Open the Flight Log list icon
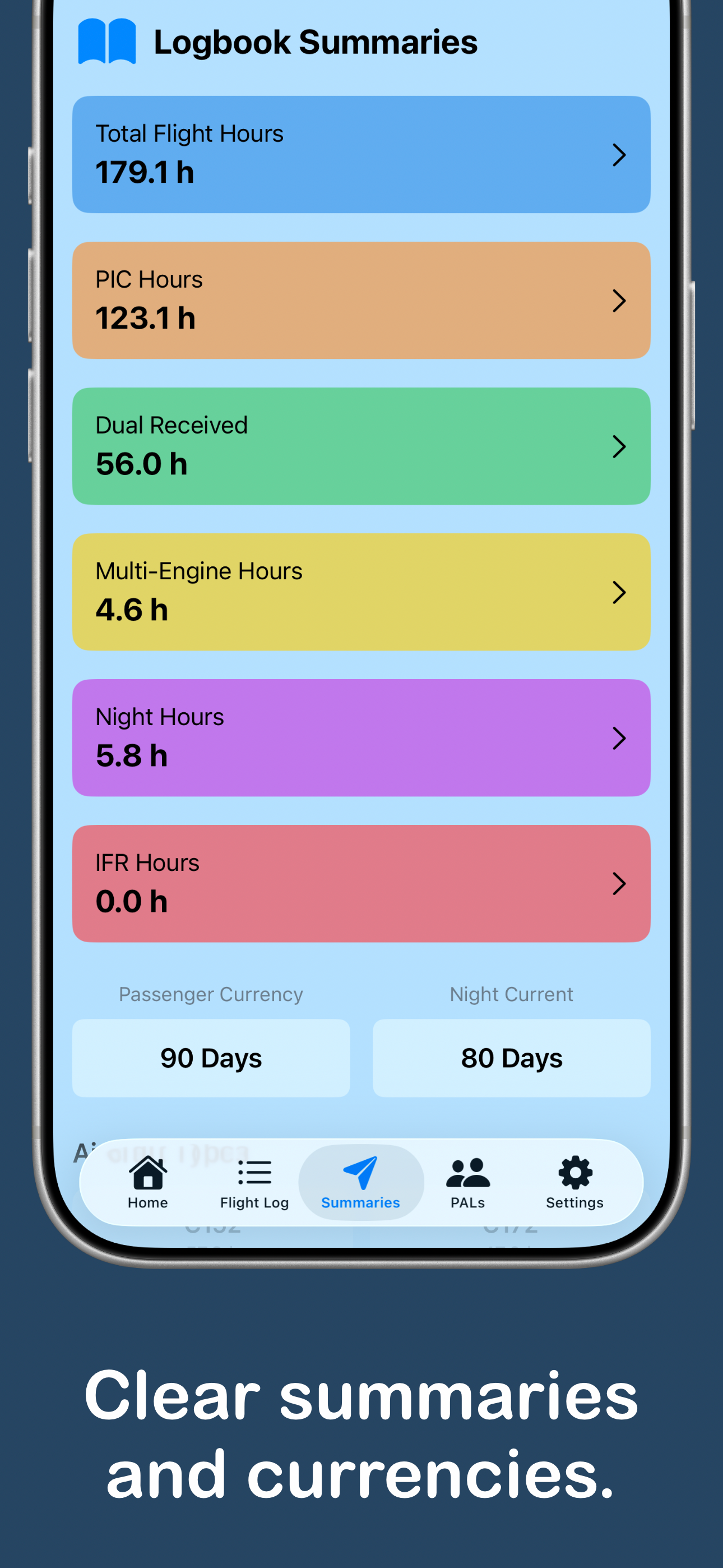 [x=254, y=1172]
